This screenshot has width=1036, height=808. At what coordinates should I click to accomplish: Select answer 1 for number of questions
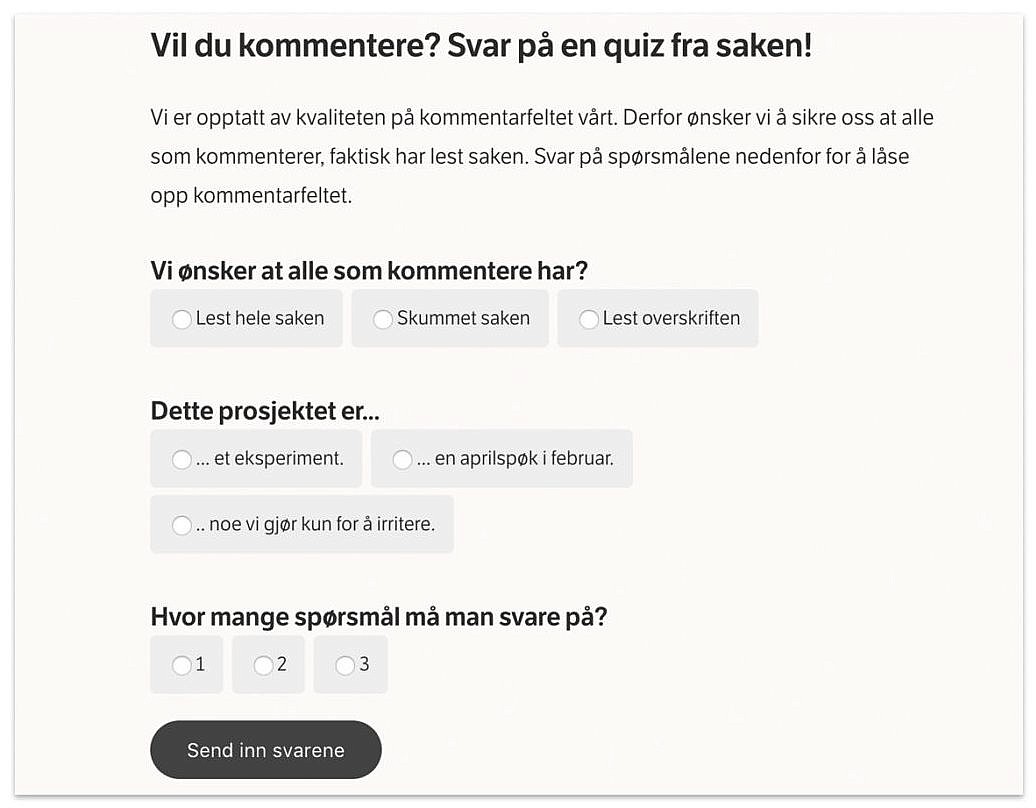point(182,665)
